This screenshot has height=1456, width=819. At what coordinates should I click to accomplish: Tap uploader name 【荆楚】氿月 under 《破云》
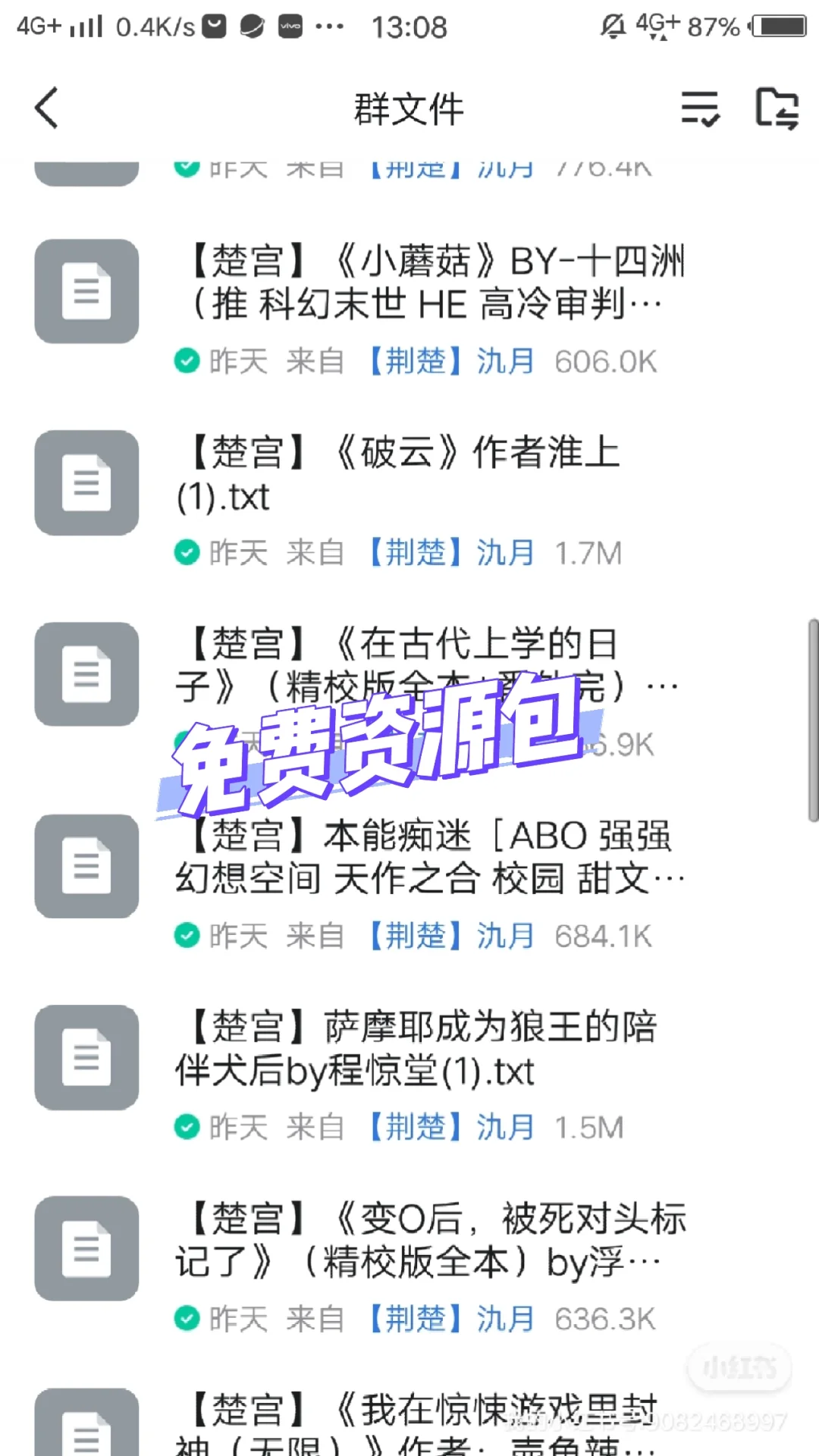(450, 553)
